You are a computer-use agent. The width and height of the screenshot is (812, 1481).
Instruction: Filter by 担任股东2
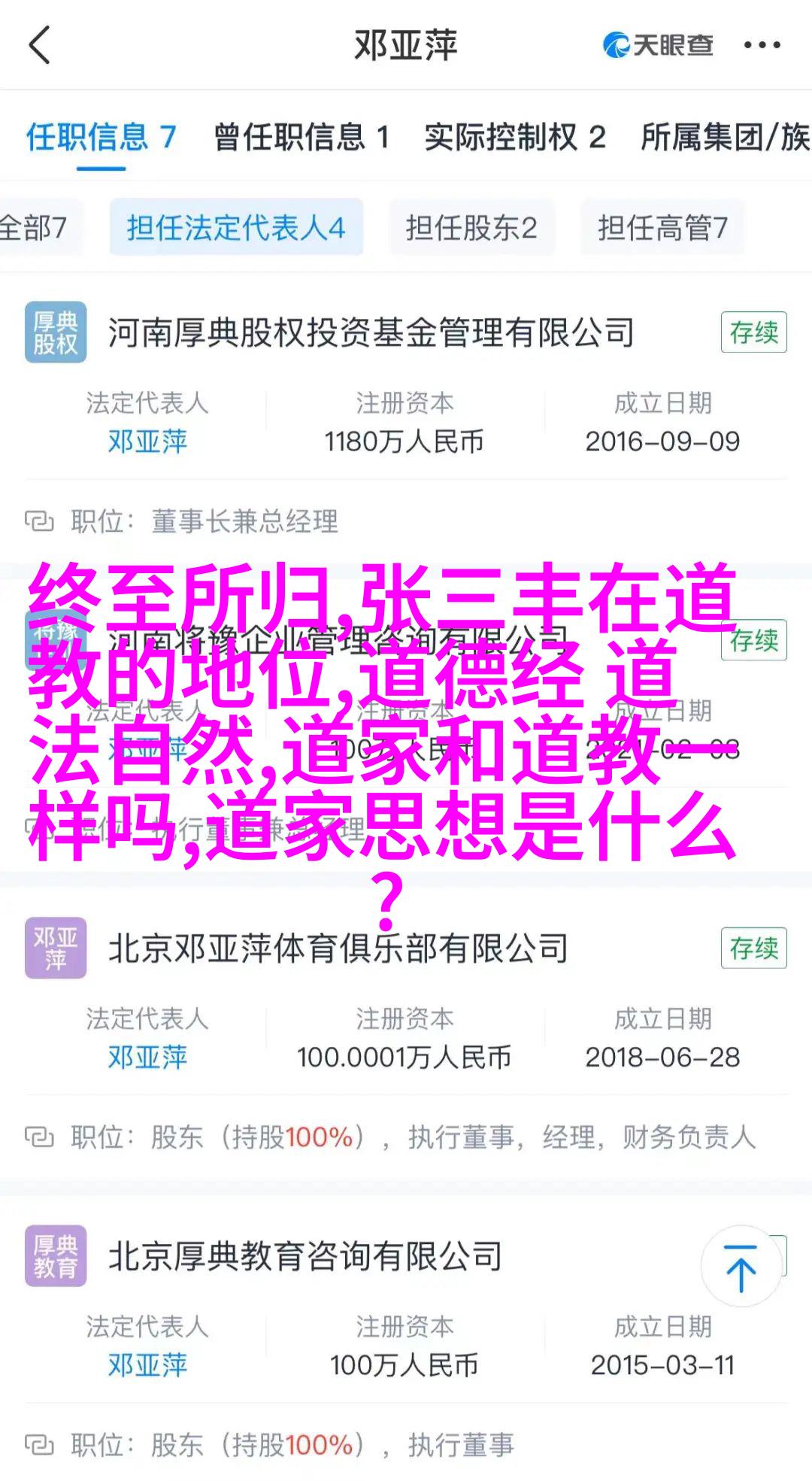(x=471, y=227)
